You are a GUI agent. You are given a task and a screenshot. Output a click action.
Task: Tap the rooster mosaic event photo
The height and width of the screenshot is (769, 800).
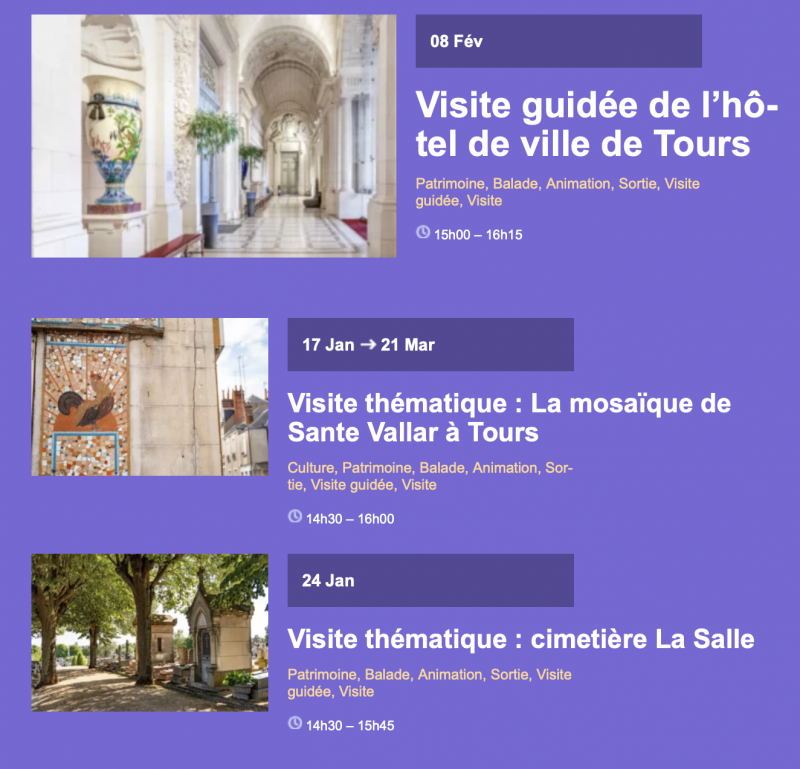[x=149, y=397]
